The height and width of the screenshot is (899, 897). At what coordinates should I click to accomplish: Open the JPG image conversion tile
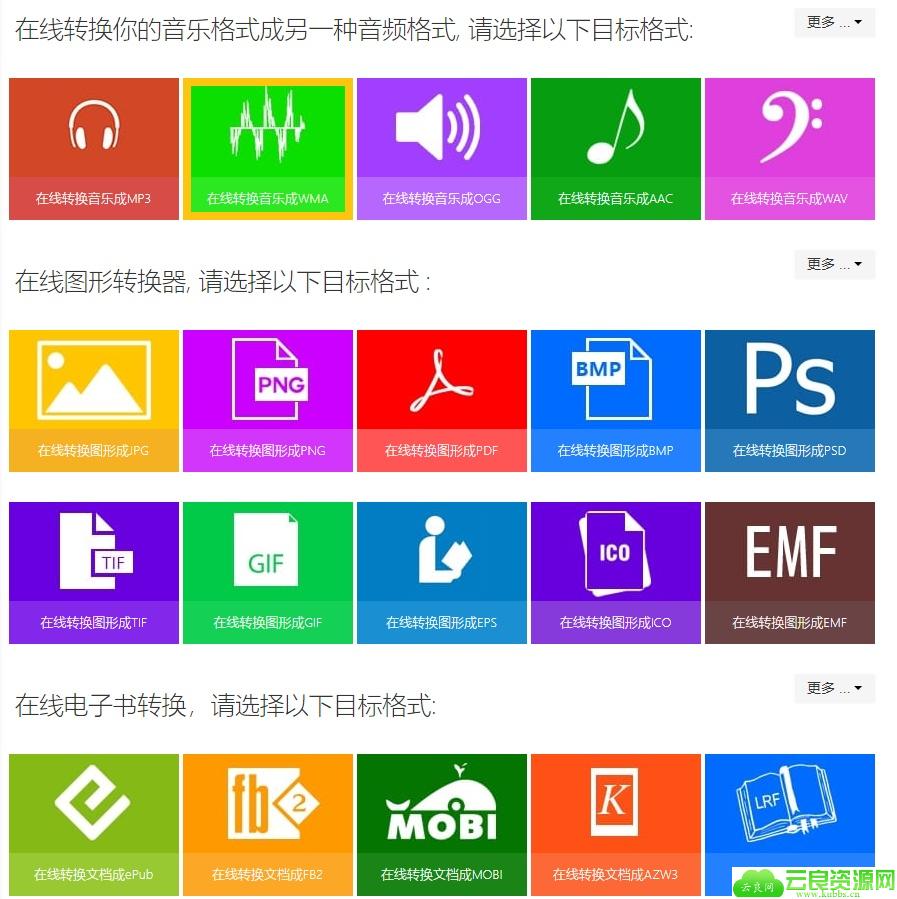click(x=94, y=400)
